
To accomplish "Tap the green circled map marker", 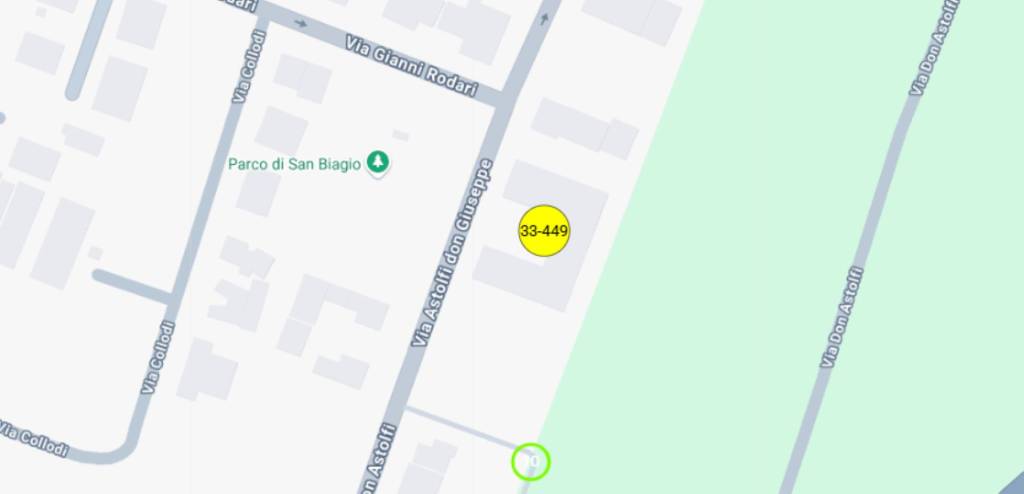I will (x=531, y=461).
